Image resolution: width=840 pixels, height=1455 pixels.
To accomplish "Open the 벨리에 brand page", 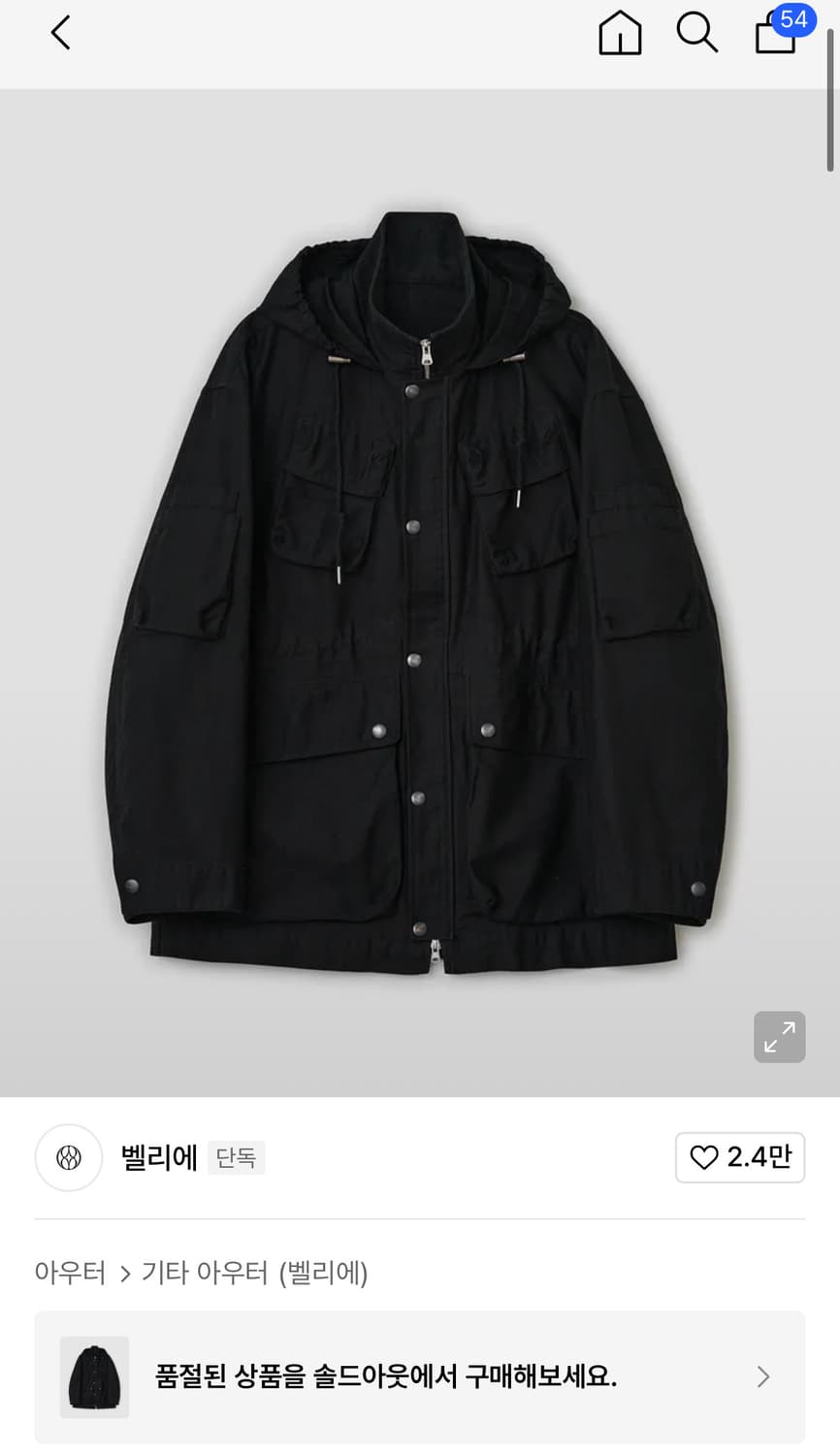I will click(x=158, y=1157).
